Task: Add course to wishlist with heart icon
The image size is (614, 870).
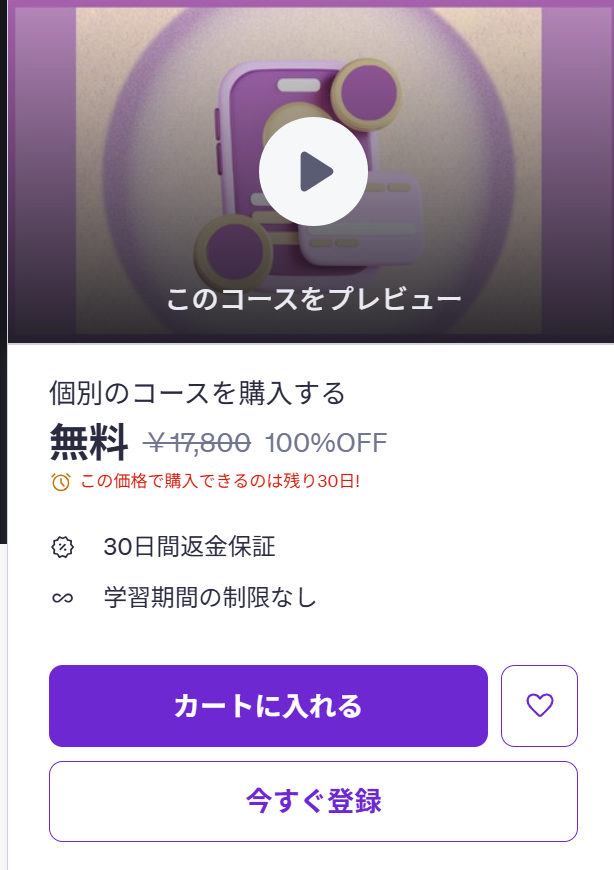Action: click(539, 706)
